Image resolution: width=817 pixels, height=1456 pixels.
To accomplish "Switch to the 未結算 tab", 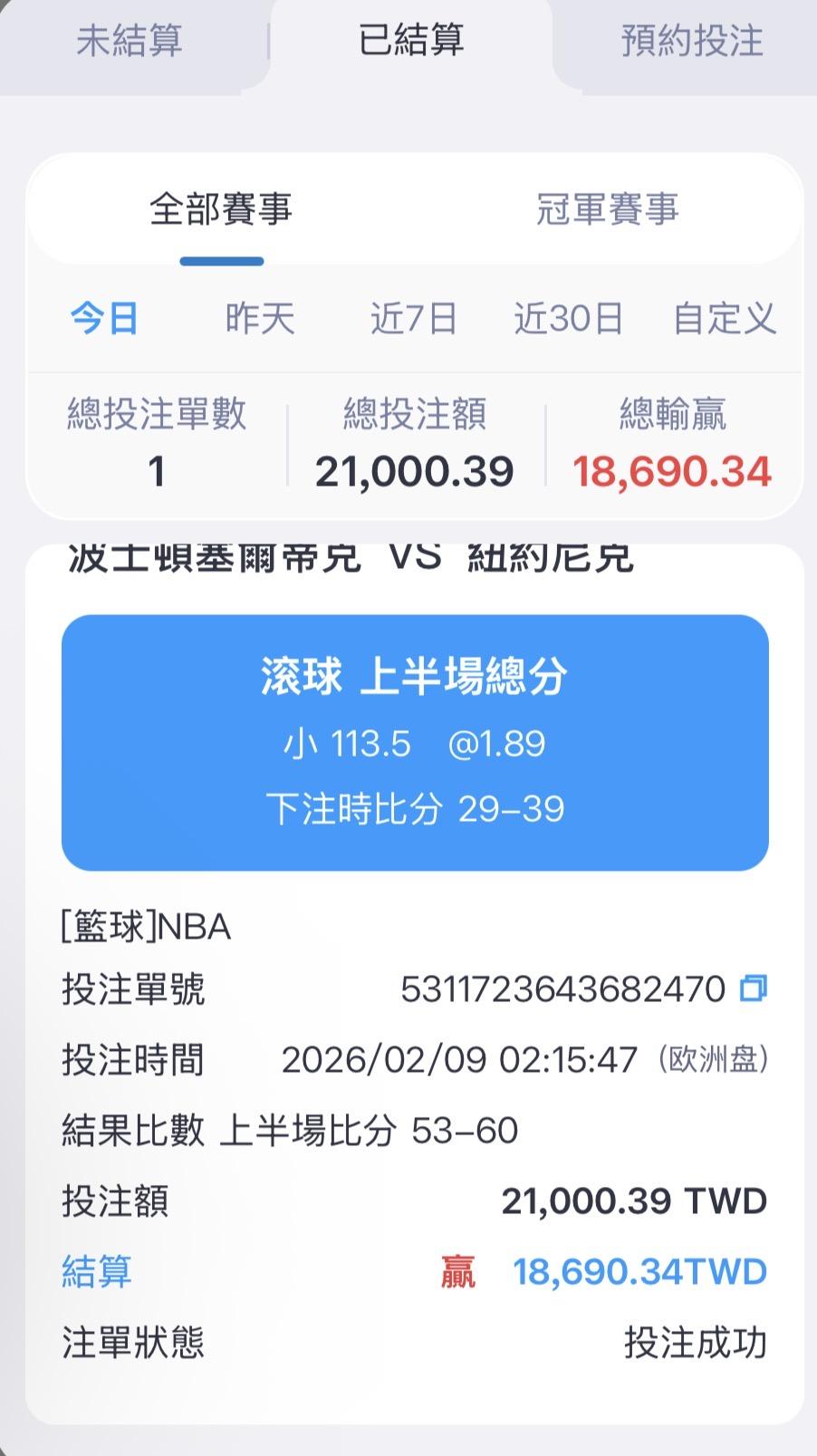I will tap(130, 42).
